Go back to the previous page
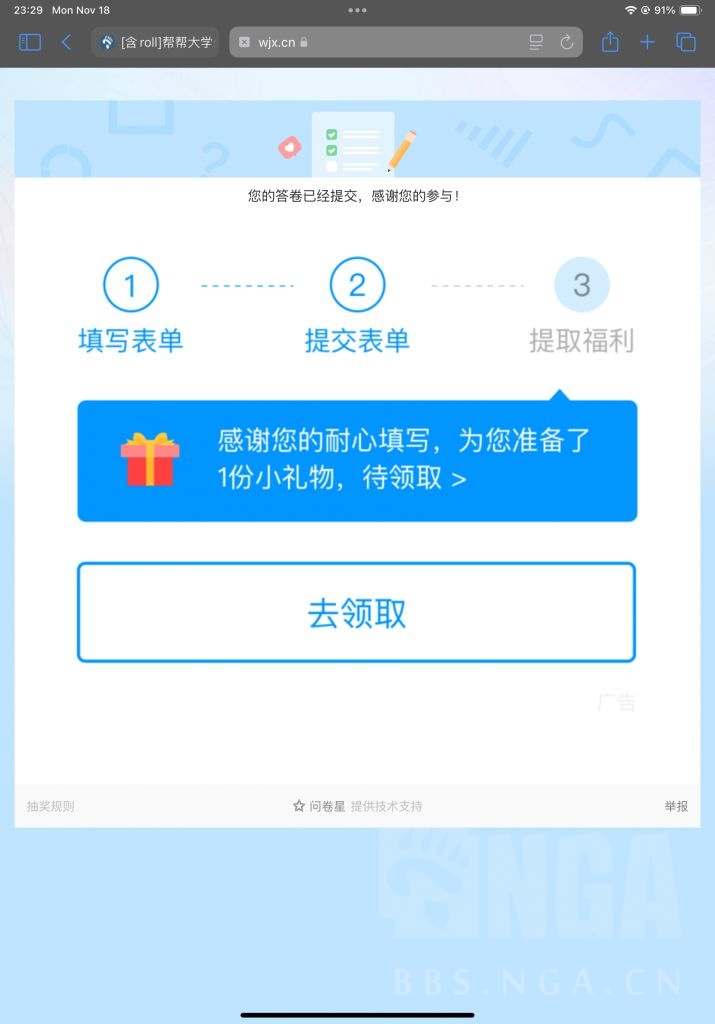The image size is (715, 1024). tap(66, 42)
